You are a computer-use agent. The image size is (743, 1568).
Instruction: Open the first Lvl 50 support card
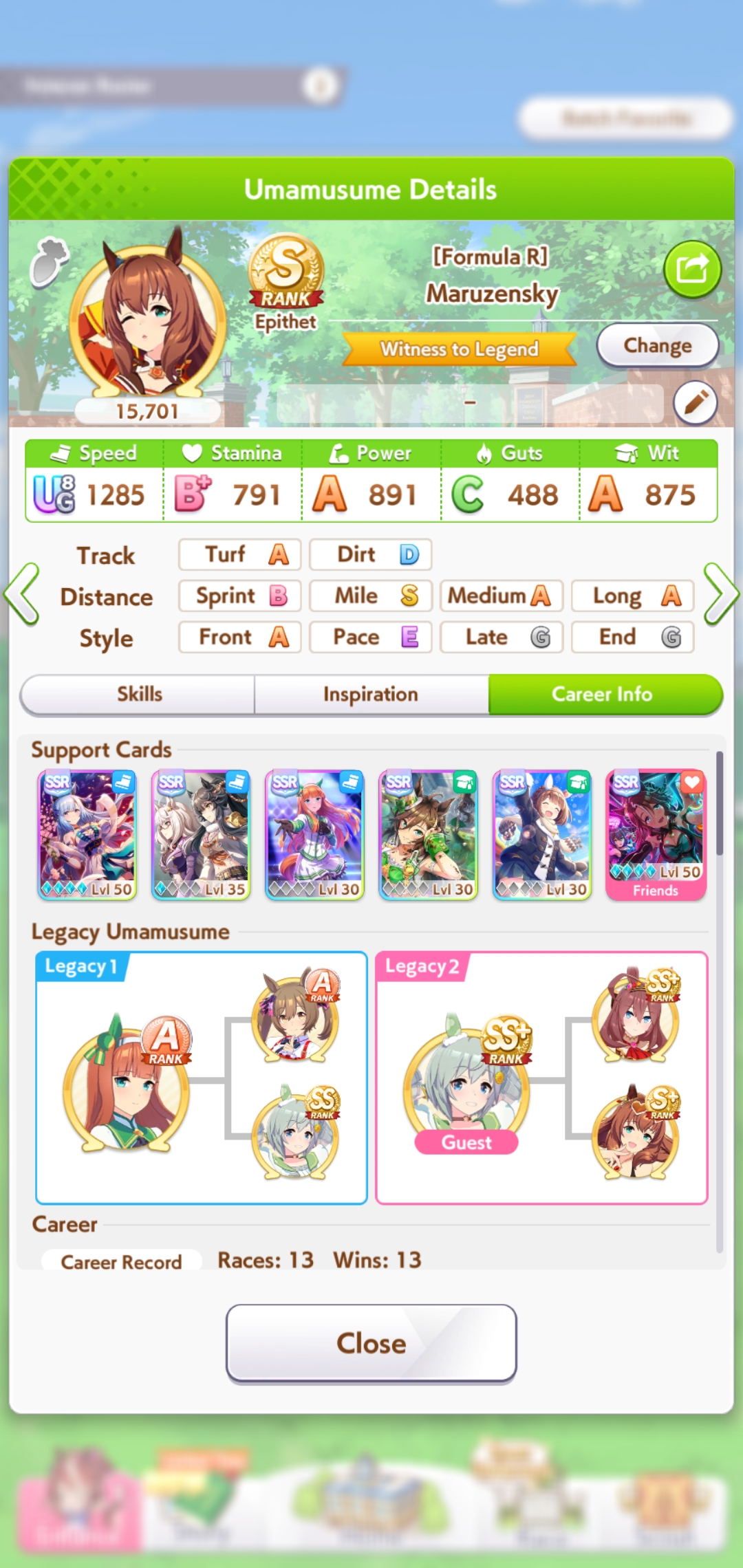click(87, 835)
